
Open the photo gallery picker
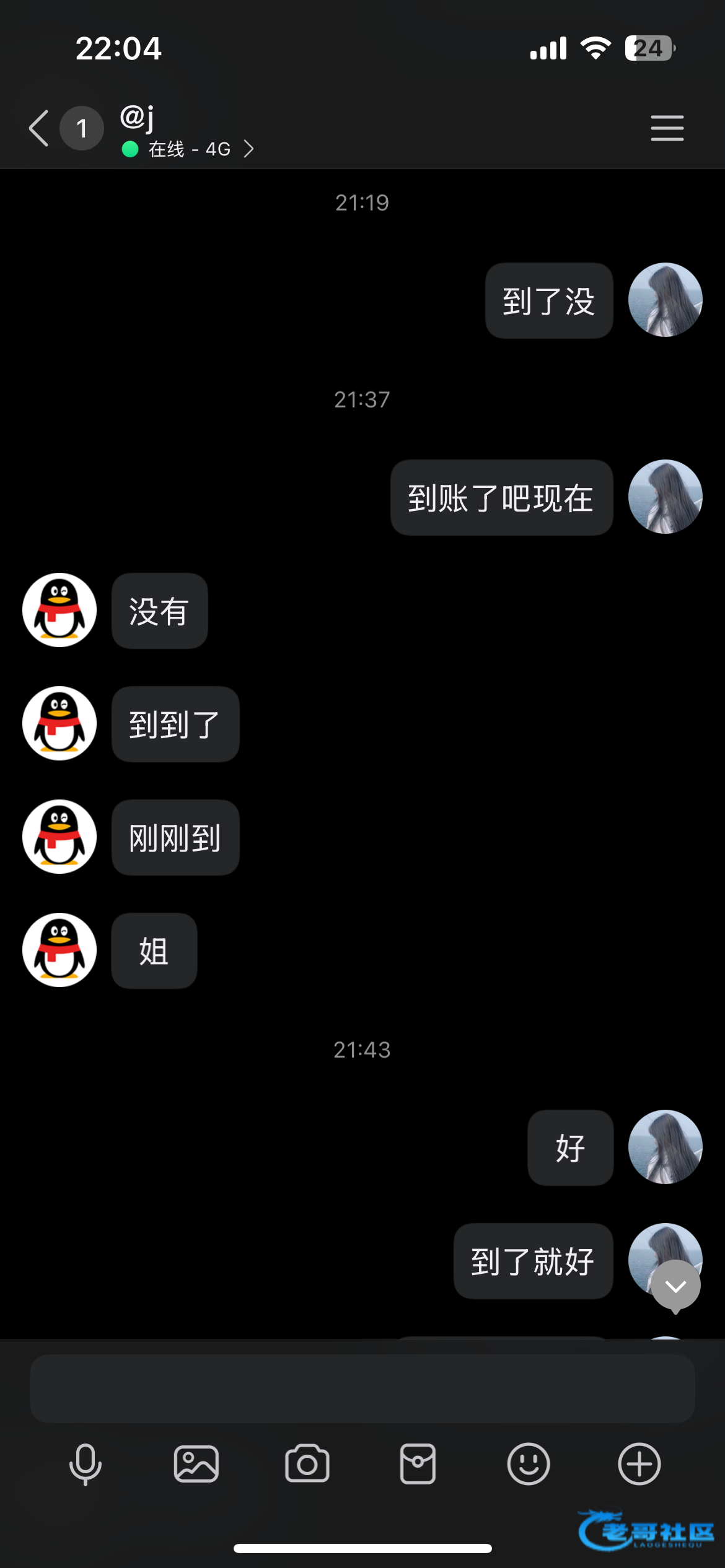pyautogui.click(x=196, y=1464)
